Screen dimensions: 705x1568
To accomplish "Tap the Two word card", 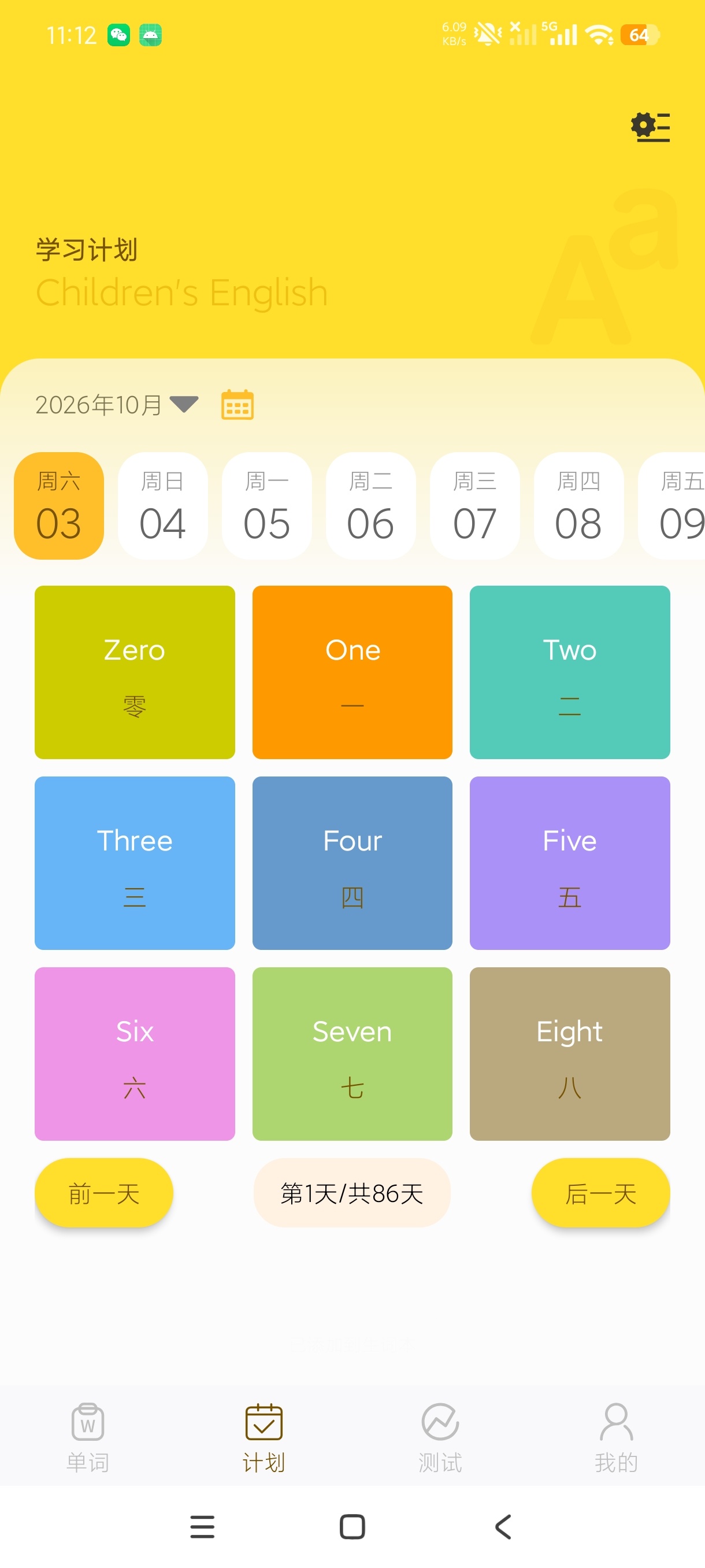I will click(569, 672).
